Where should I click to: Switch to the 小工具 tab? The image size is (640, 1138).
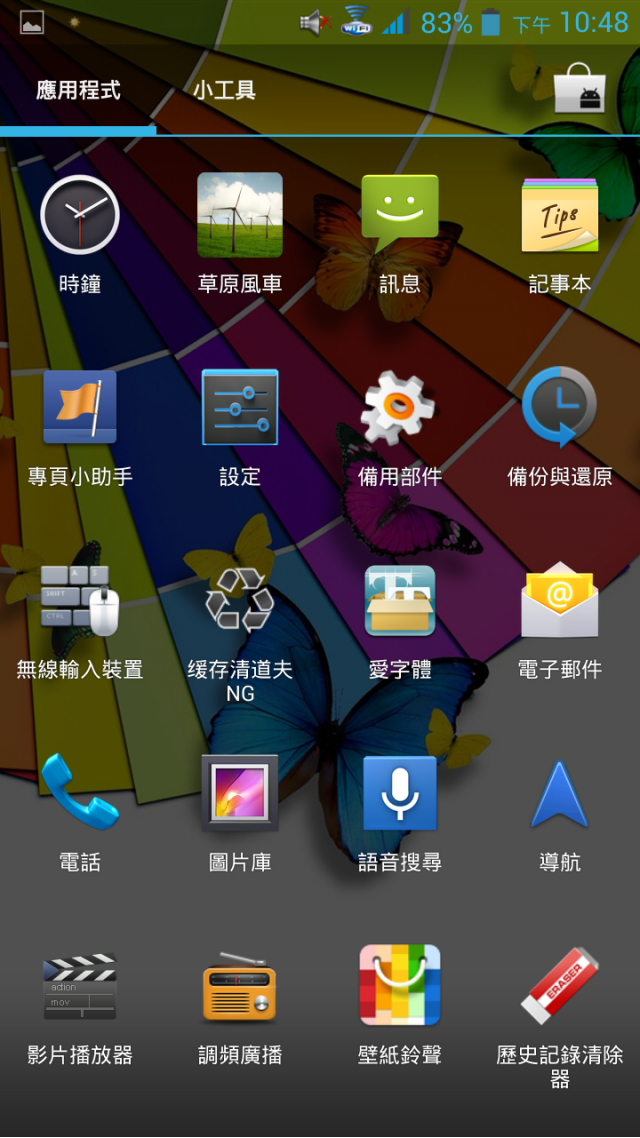coord(224,90)
